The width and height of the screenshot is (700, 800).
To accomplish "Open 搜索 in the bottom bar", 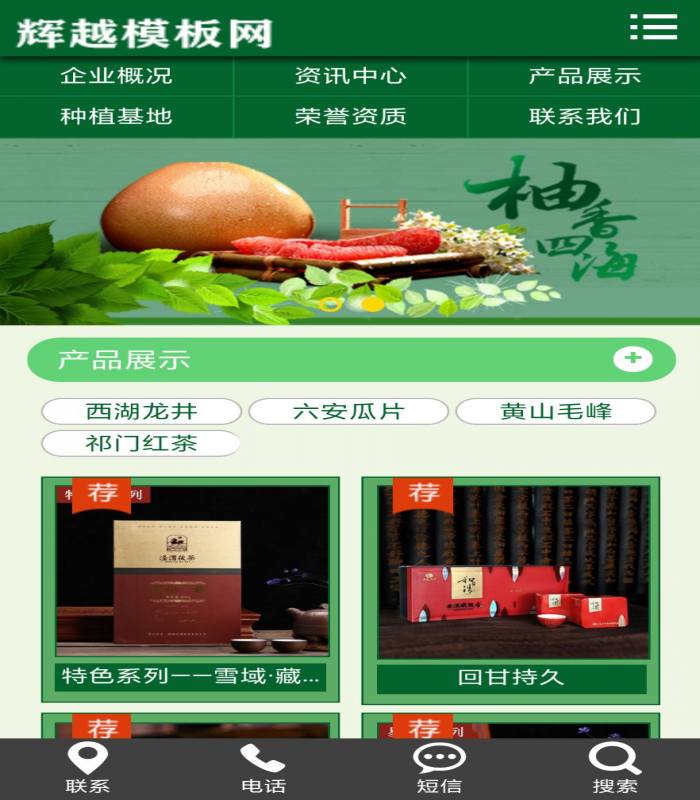I will (613, 769).
